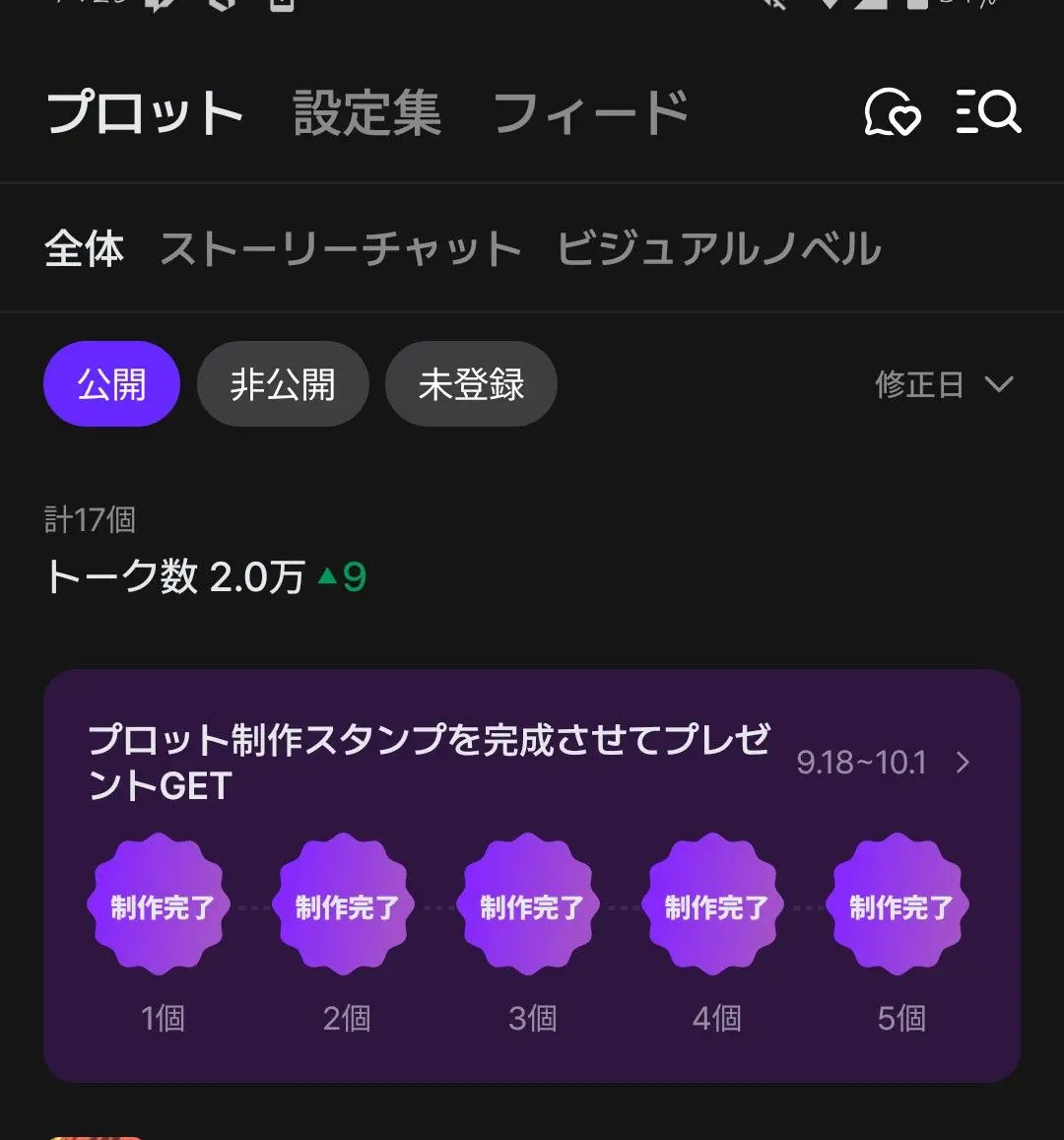The width and height of the screenshot is (1064, 1140).
Task: Open the chat heart icon
Action: point(892,112)
